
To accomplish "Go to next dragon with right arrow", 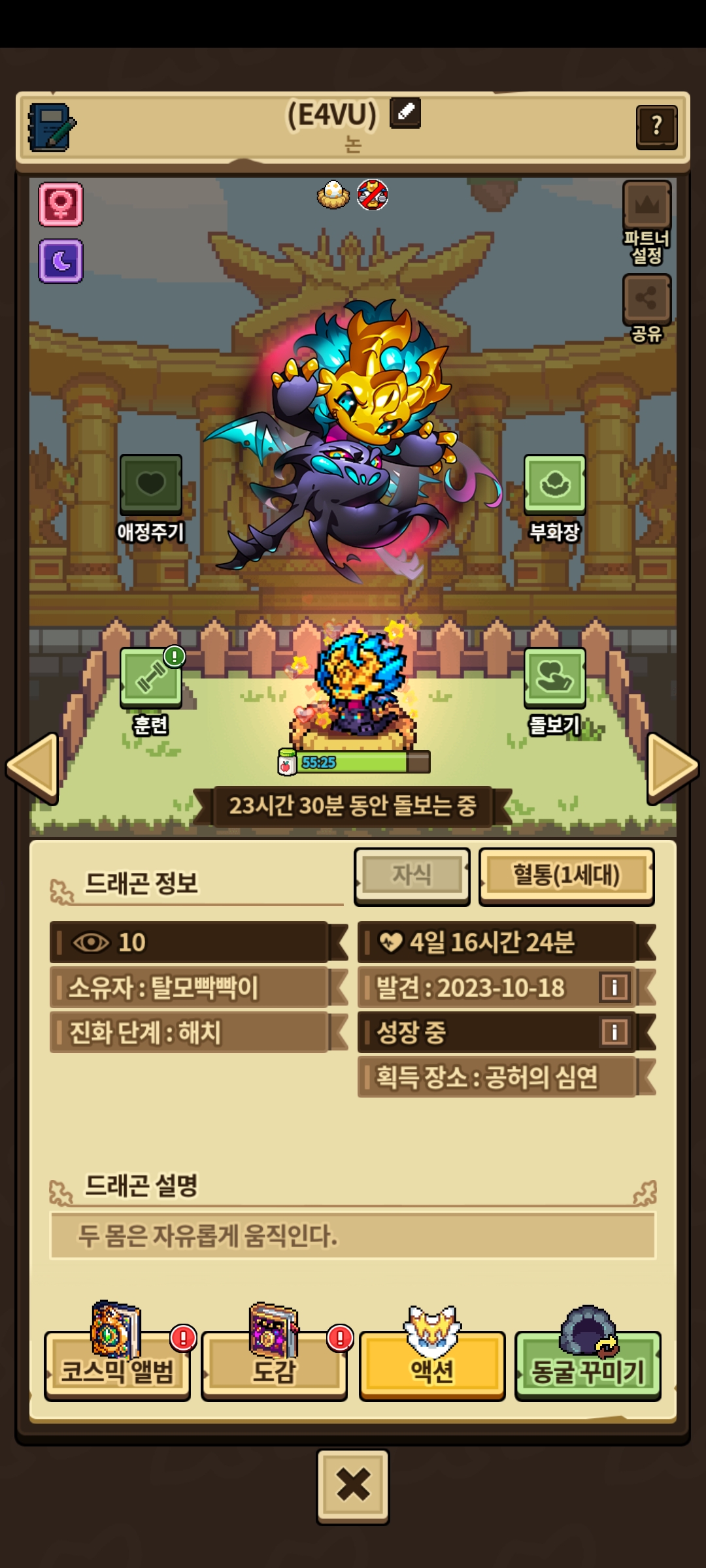I will click(x=672, y=767).
